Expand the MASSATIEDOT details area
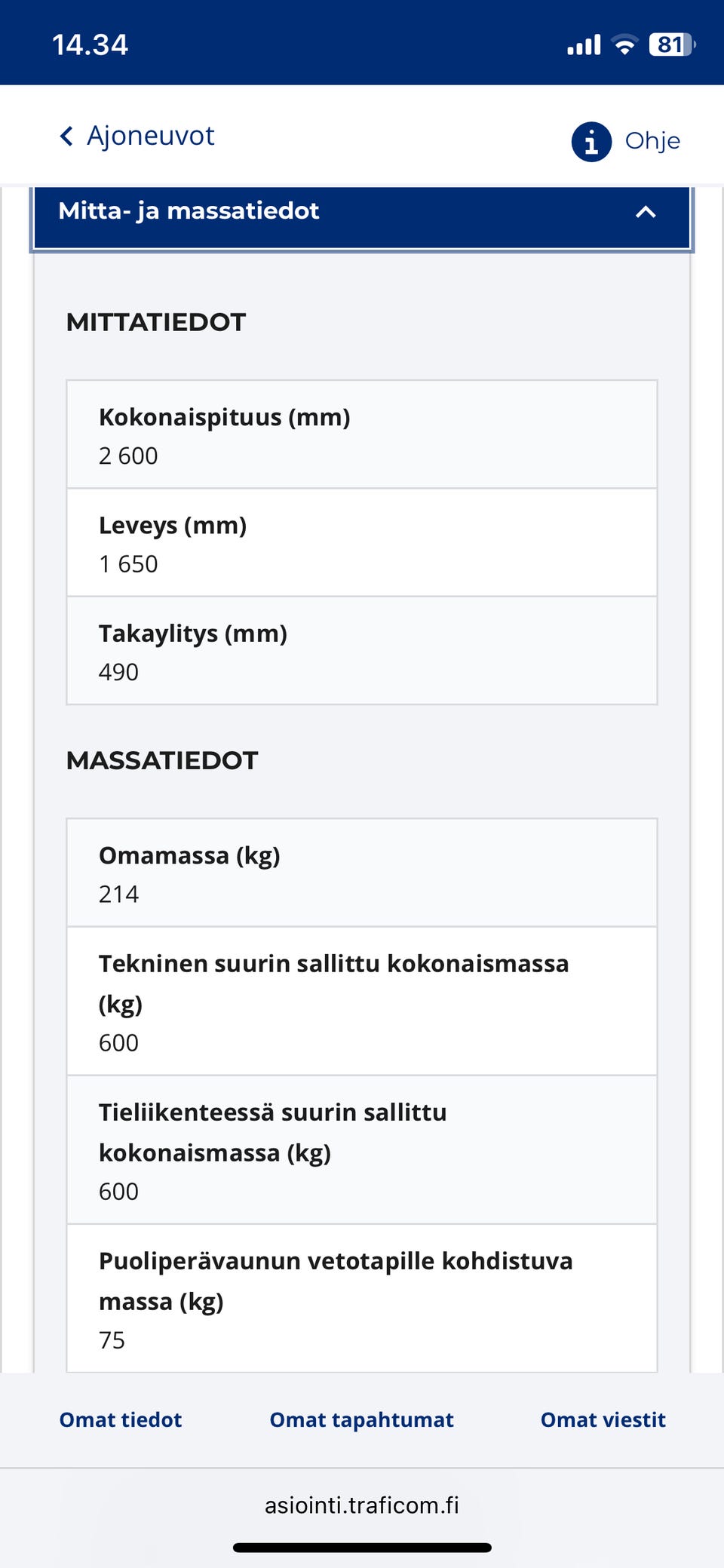The height and width of the screenshot is (1568, 724). pos(162,760)
